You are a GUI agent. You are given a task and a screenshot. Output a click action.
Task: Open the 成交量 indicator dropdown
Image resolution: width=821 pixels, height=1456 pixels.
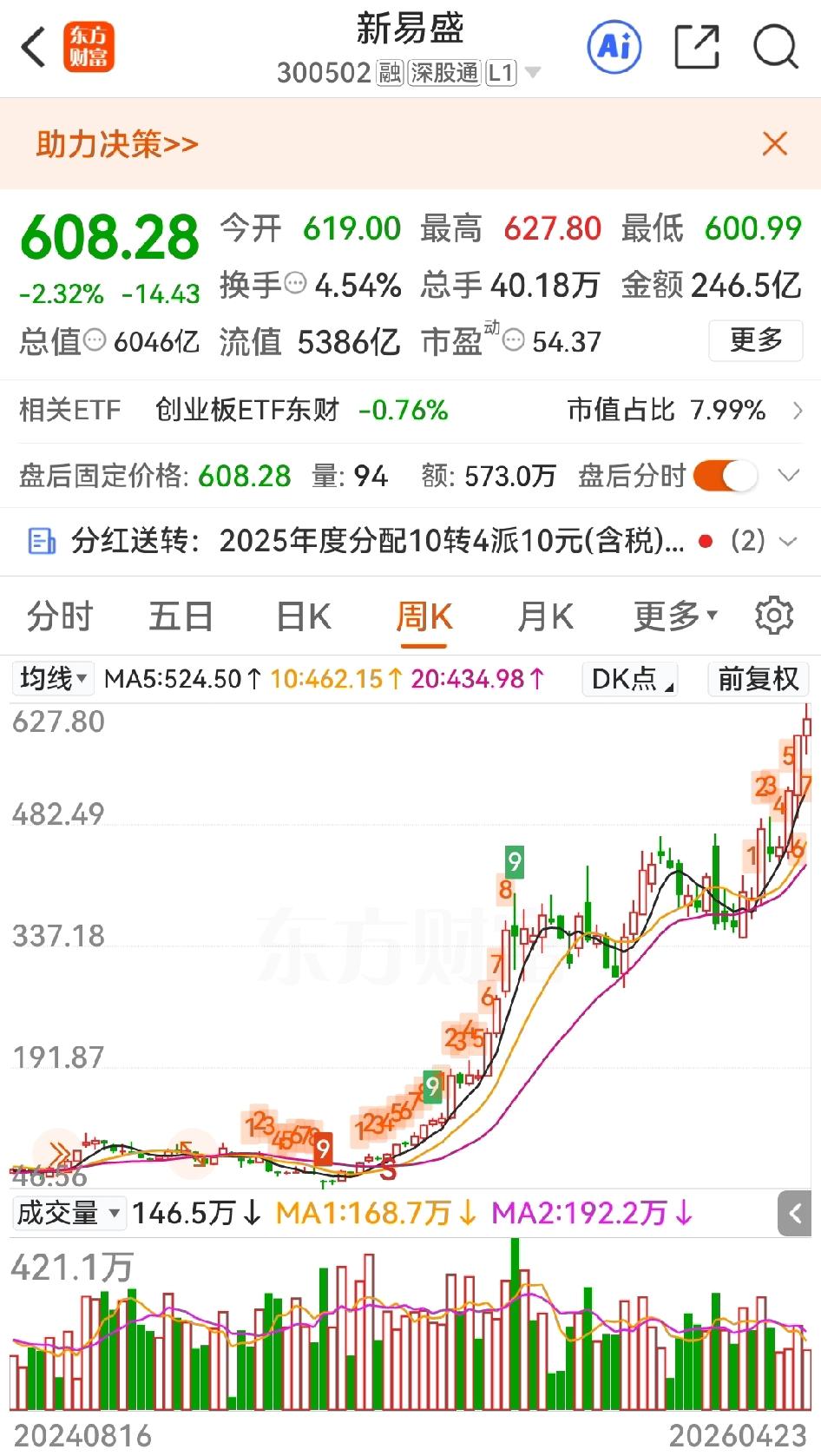tap(69, 1213)
